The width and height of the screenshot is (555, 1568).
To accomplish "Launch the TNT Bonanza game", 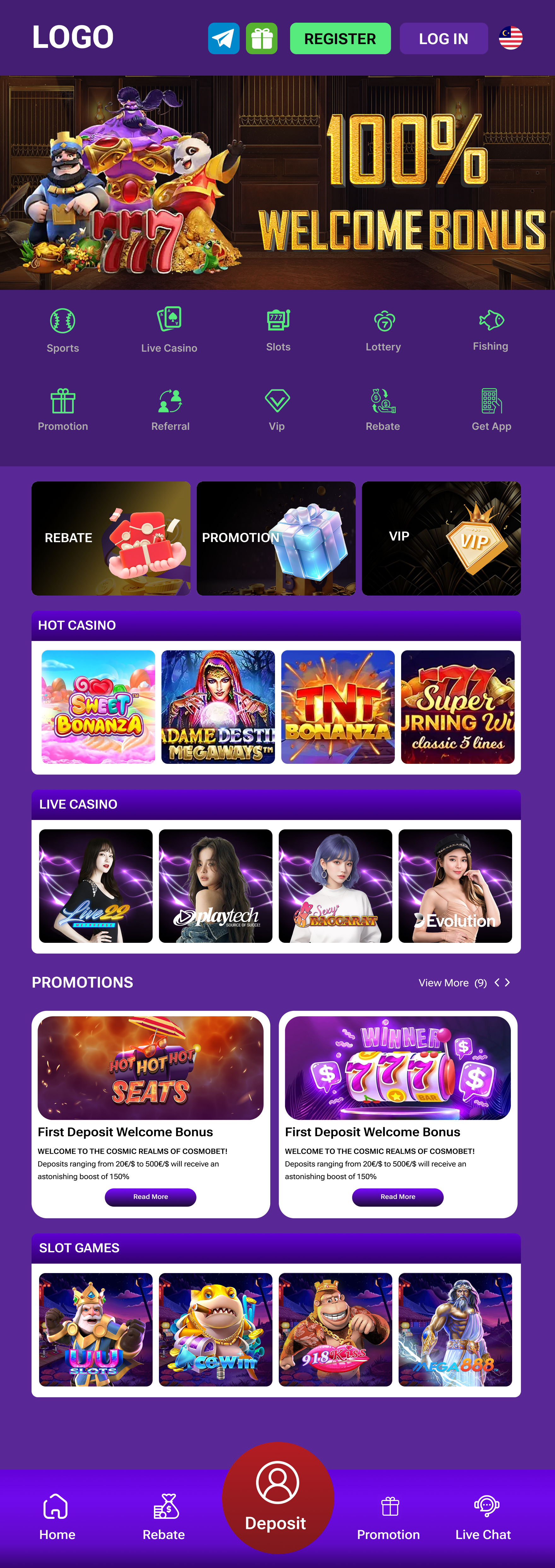I will [x=337, y=707].
